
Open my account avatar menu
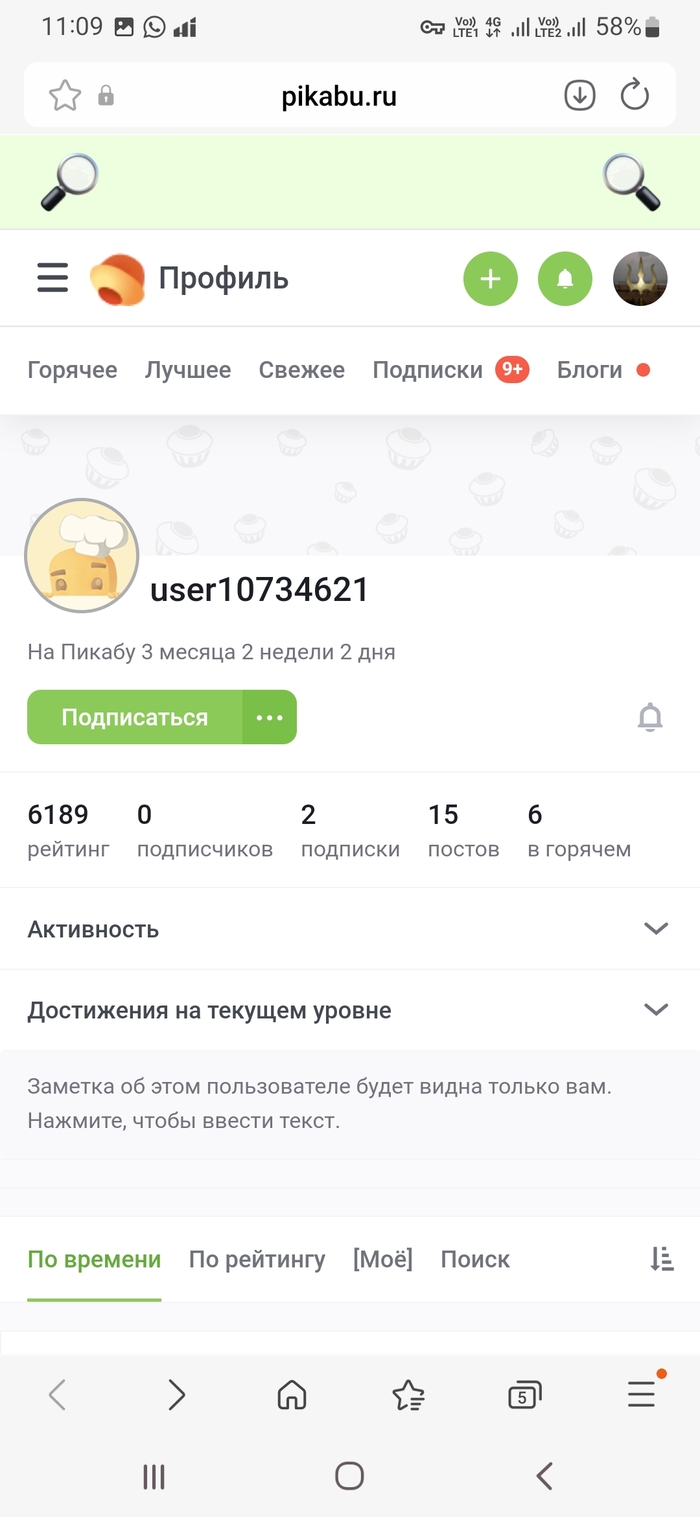coord(640,279)
